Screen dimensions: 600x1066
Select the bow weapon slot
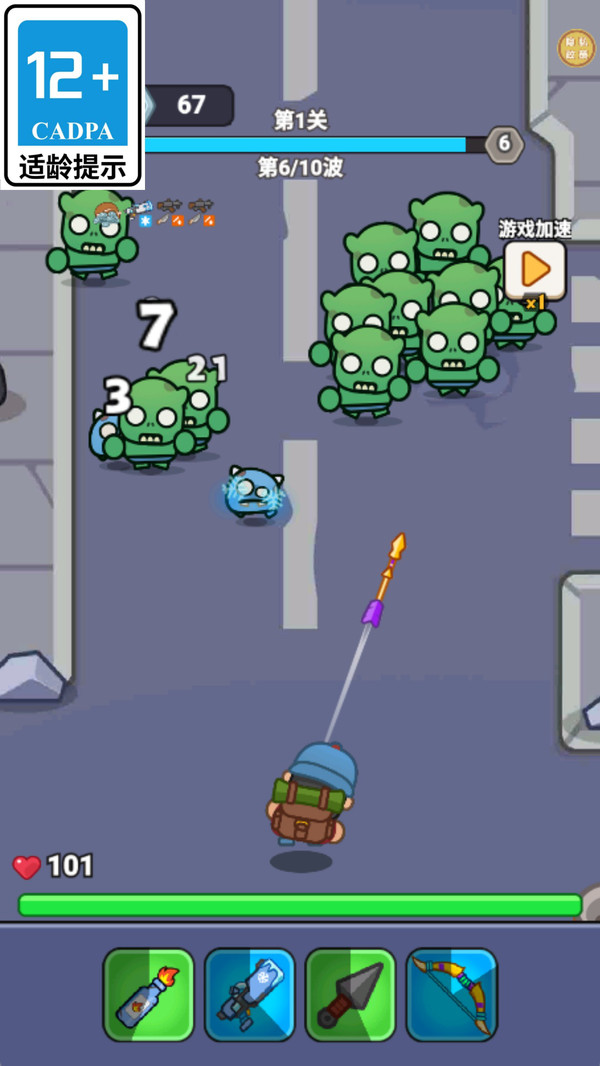(452, 994)
